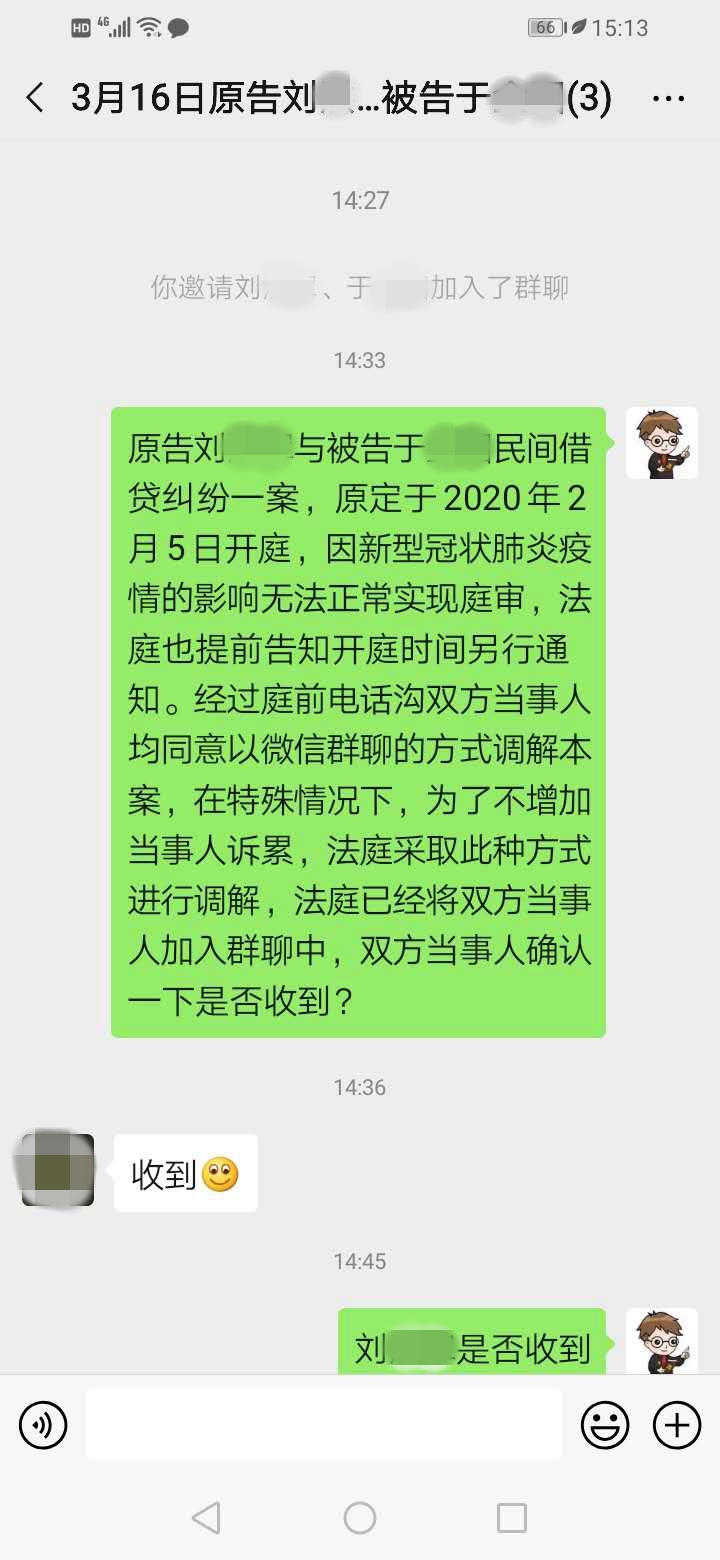720x1560 pixels.
Task: Go back from the group chat
Action: click(x=35, y=98)
